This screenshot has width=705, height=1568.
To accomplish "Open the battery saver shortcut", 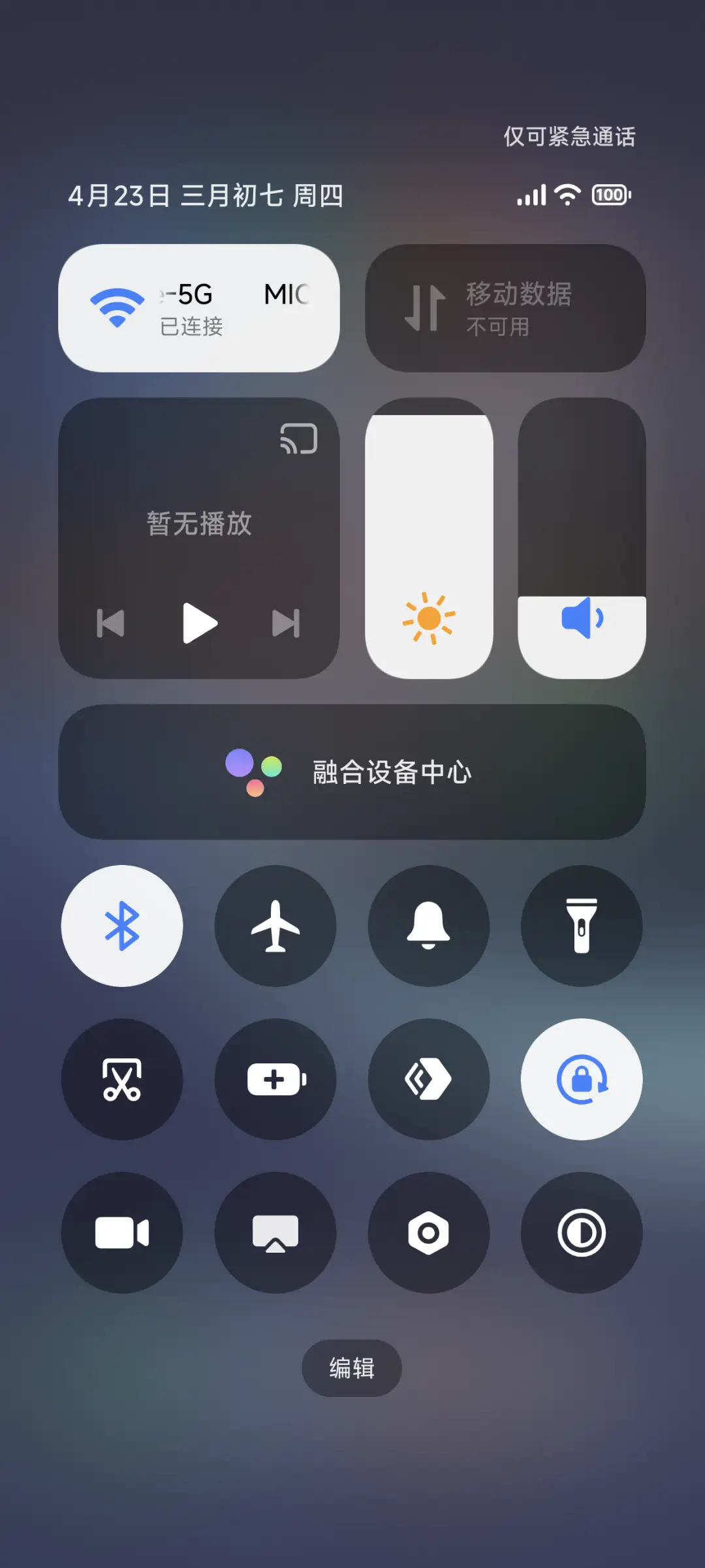I will (275, 1080).
